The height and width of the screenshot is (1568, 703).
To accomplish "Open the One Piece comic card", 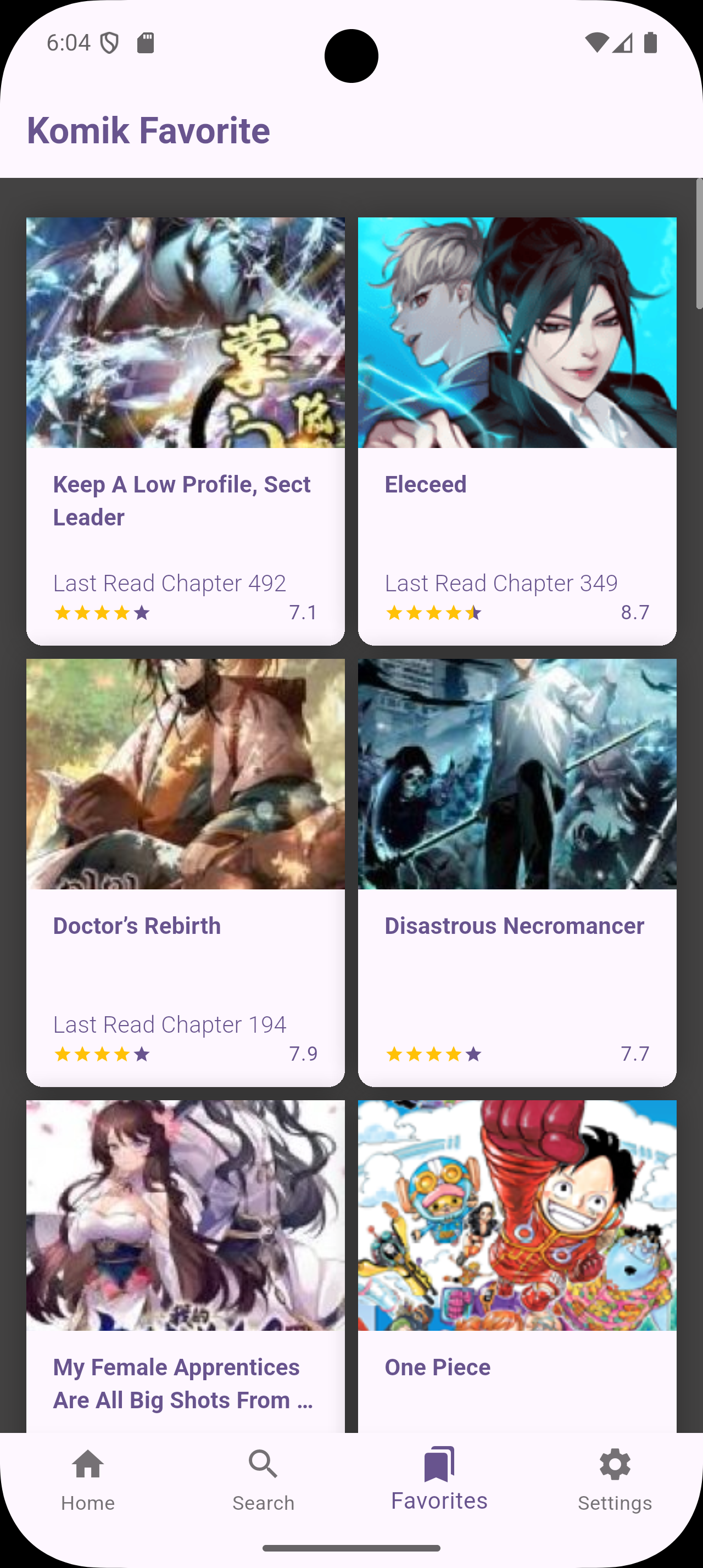I will pyautogui.click(x=517, y=1266).
